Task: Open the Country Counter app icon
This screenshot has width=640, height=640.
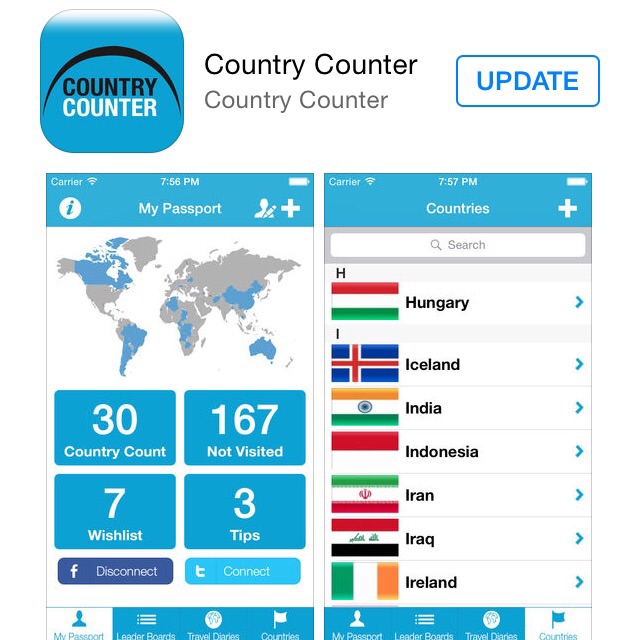Action: (x=112, y=81)
